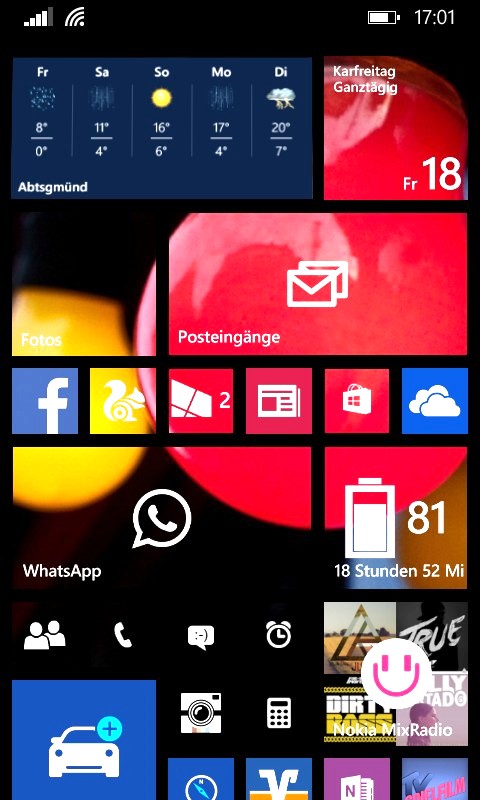Open the Alarms clock tile
Image resolution: width=480 pixels, height=800 pixels.
click(x=279, y=635)
